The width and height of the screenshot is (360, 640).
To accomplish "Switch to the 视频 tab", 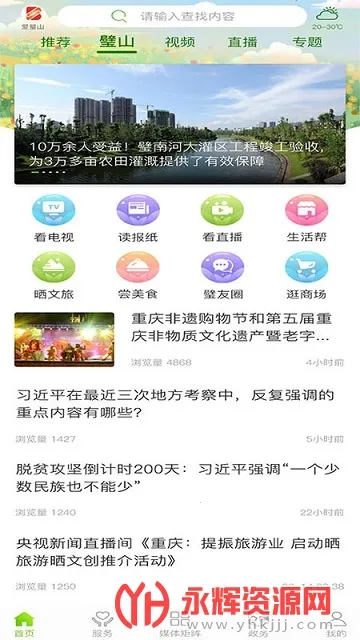I will (x=180, y=42).
